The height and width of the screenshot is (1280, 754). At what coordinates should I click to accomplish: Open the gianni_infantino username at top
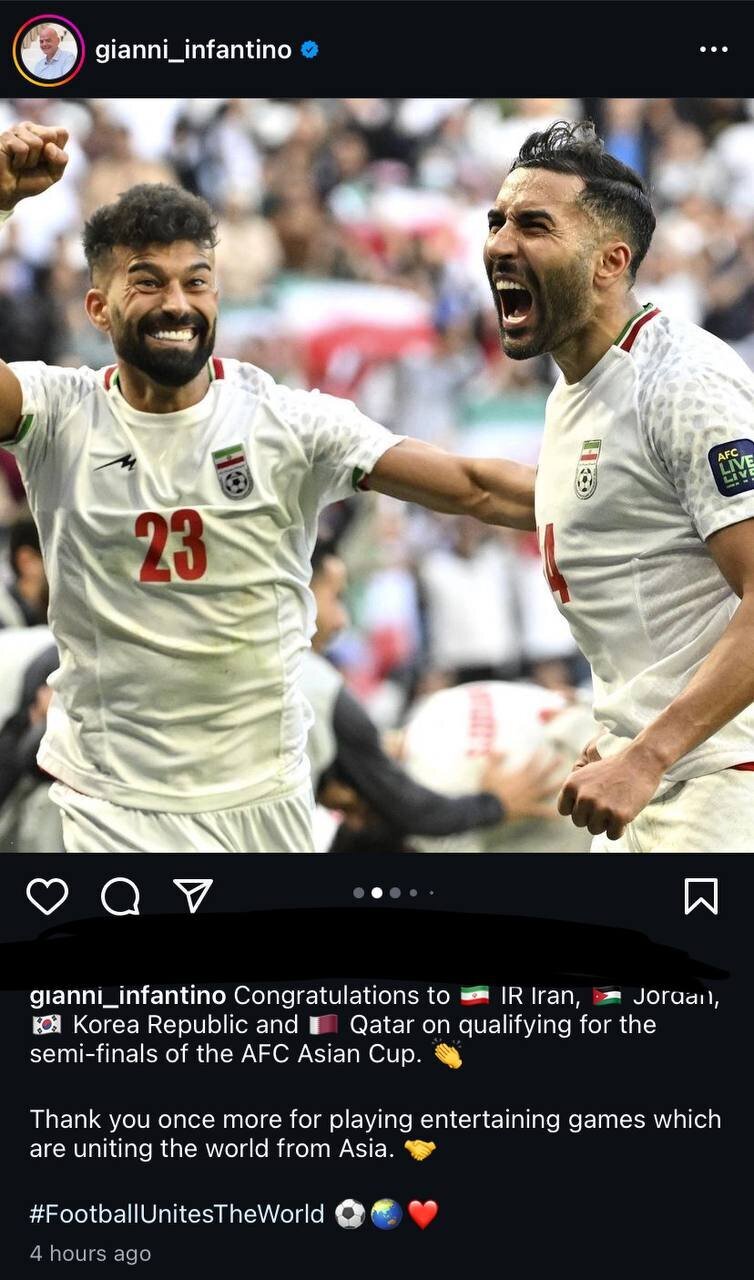point(193,50)
